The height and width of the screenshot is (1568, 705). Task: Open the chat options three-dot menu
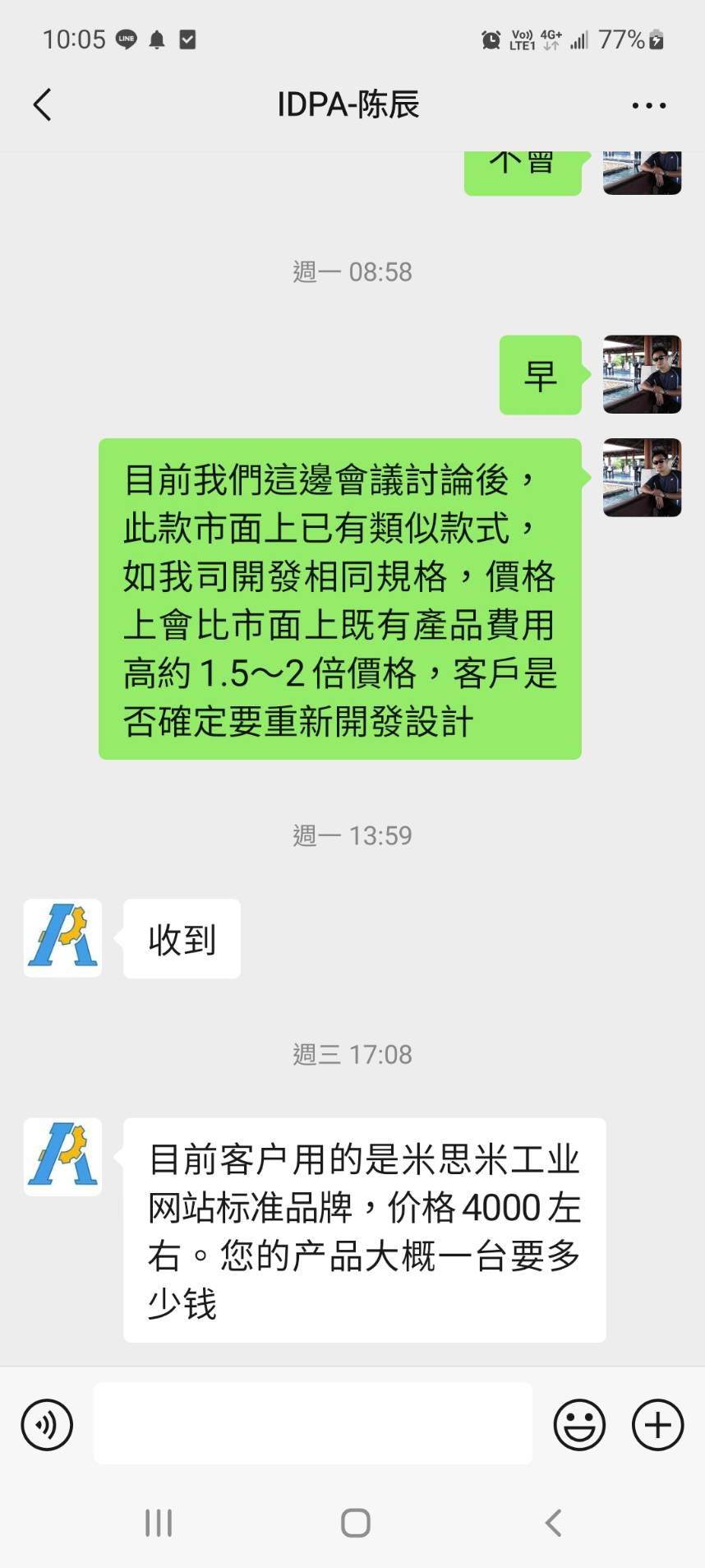pyautogui.click(x=648, y=105)
